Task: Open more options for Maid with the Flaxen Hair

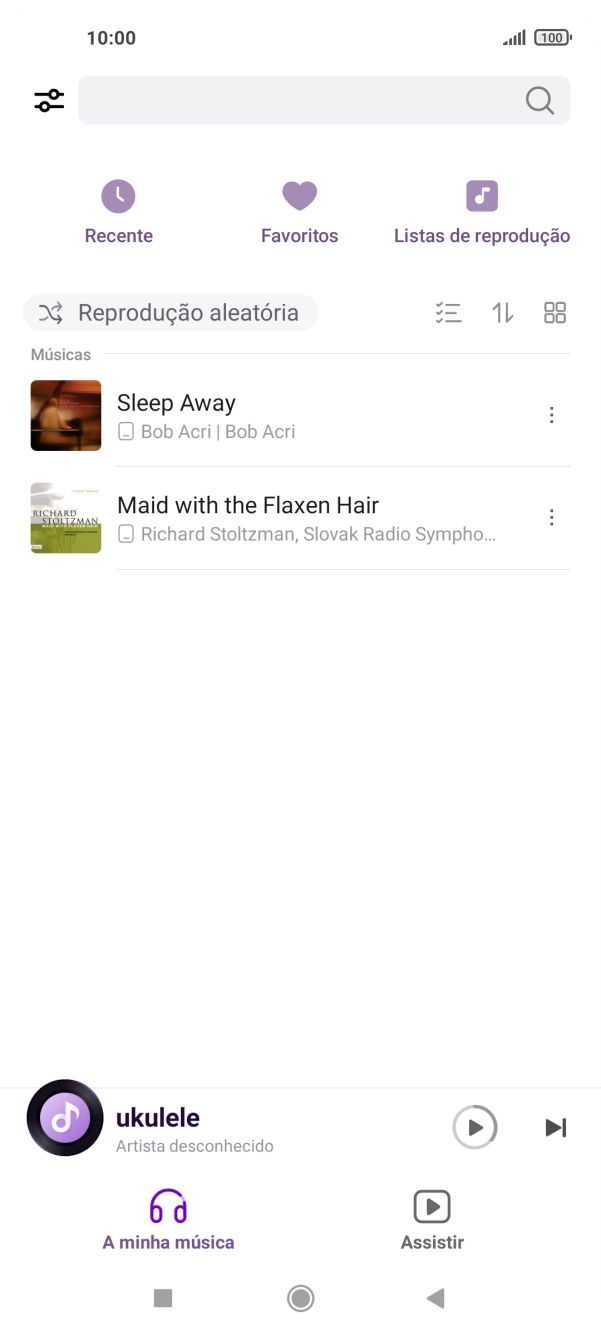Action: coord(551,518)
